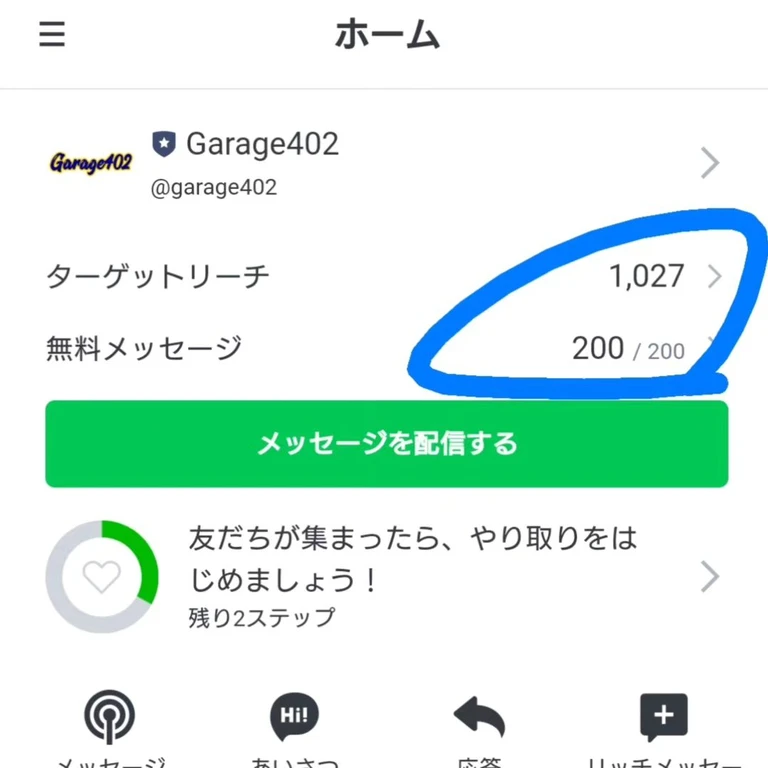Open the 無料メッセージ usage row
The width and height of the screenshot is (768, 768).
[384, 349]
